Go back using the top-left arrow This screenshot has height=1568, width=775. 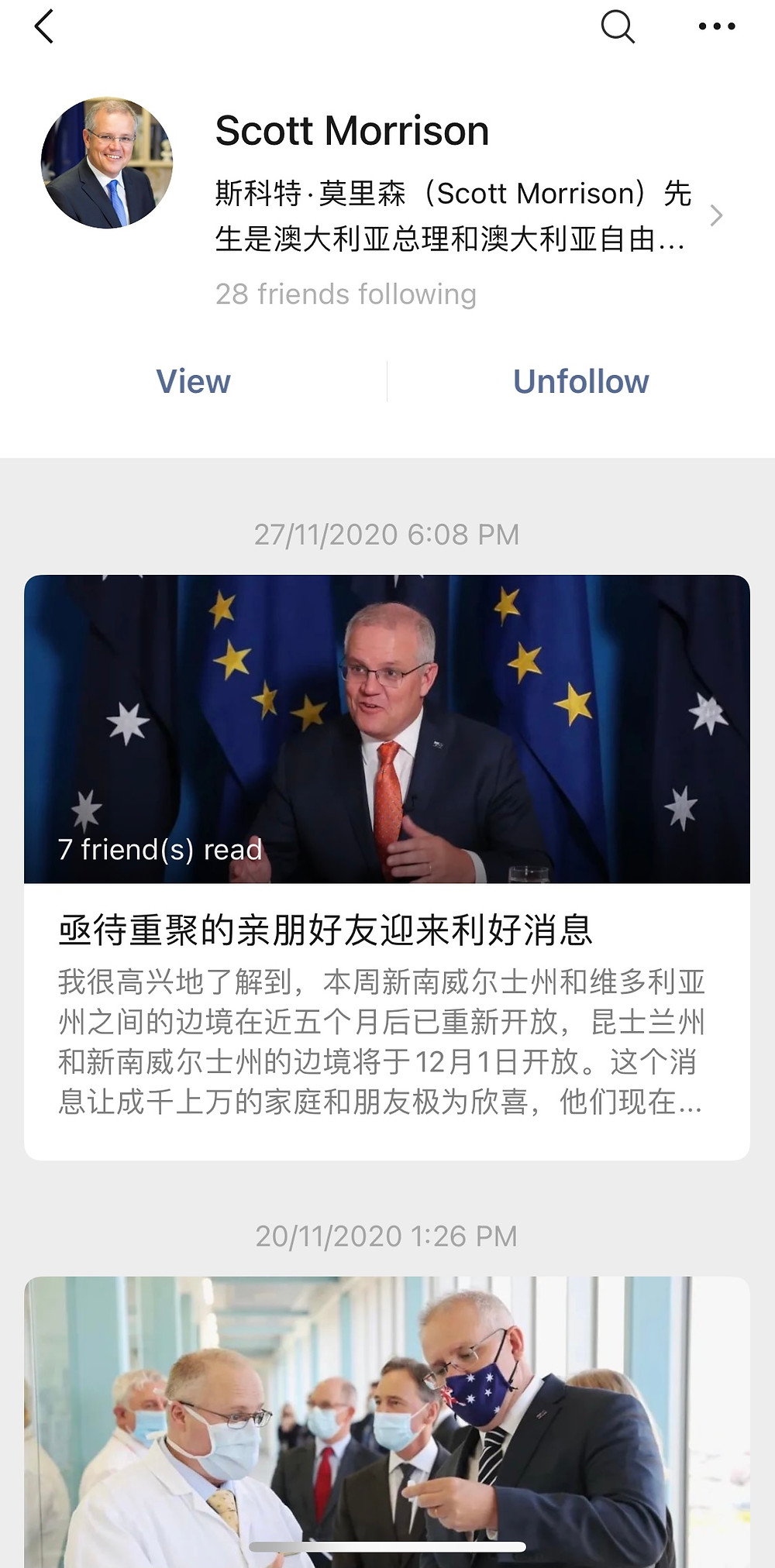pos(44,26)
